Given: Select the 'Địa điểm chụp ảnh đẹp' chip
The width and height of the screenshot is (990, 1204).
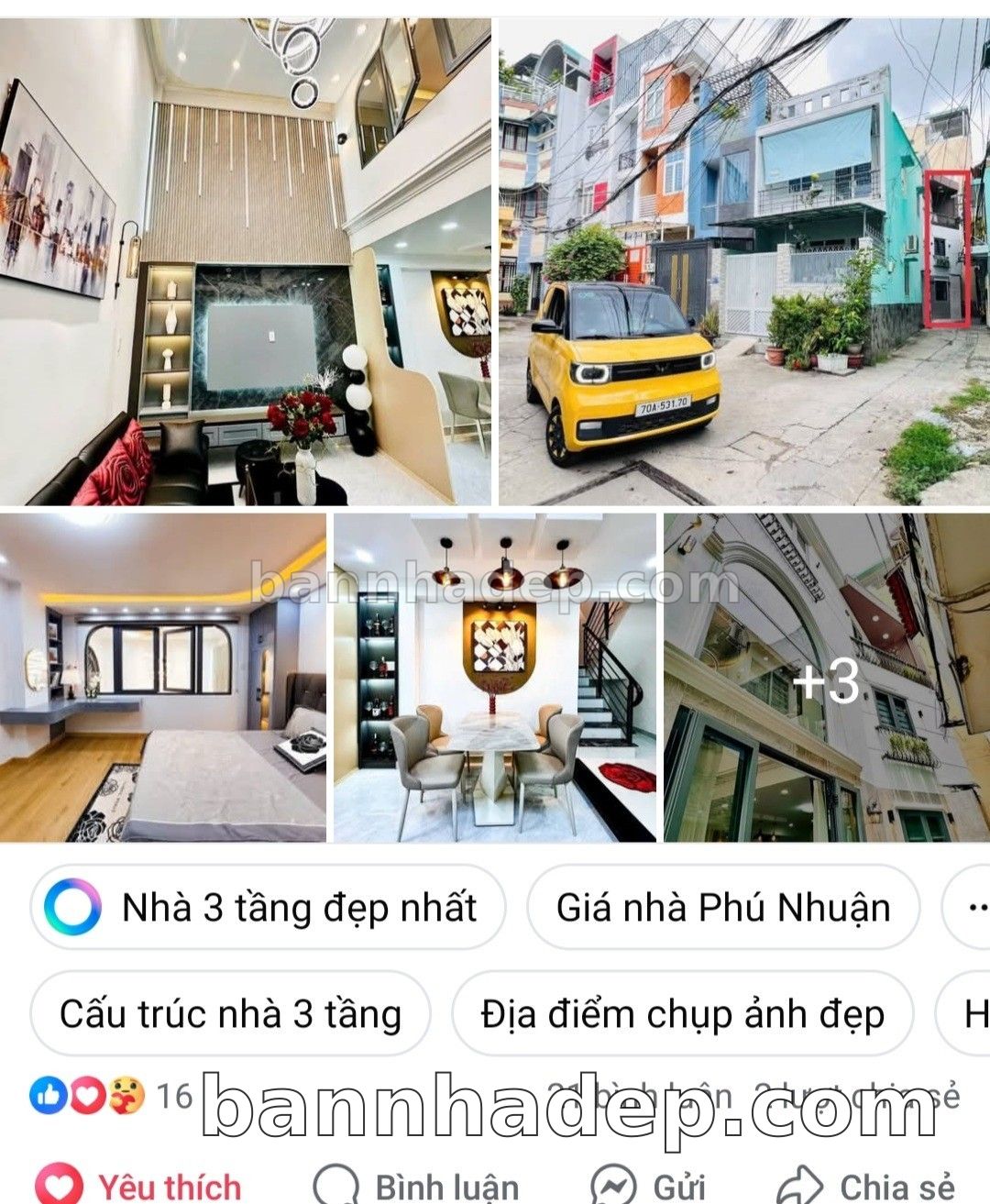Looking at the screenshot, I should pos(682,1014).
